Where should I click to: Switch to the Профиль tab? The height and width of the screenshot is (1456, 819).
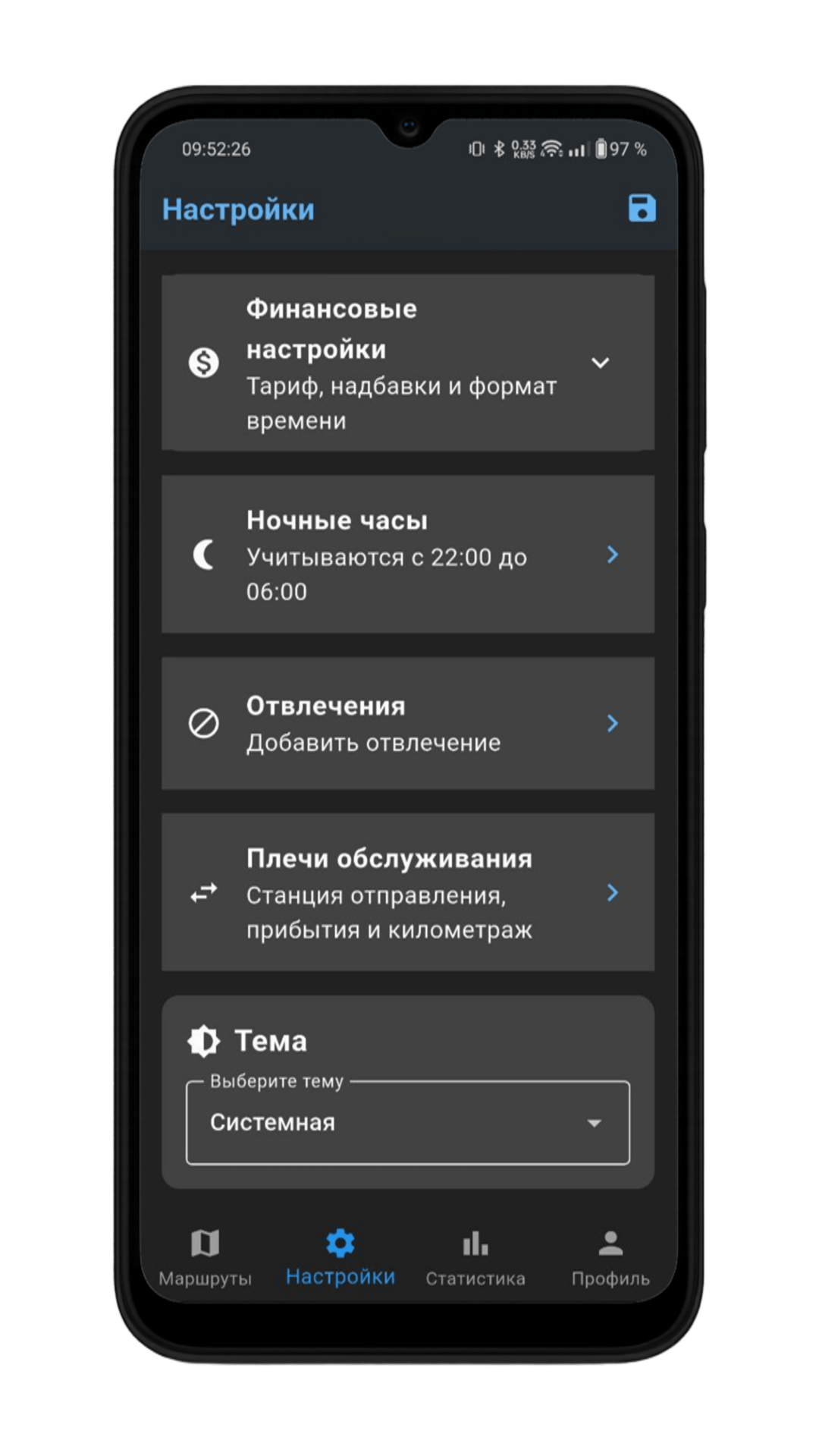click(x=610, y=1258)
